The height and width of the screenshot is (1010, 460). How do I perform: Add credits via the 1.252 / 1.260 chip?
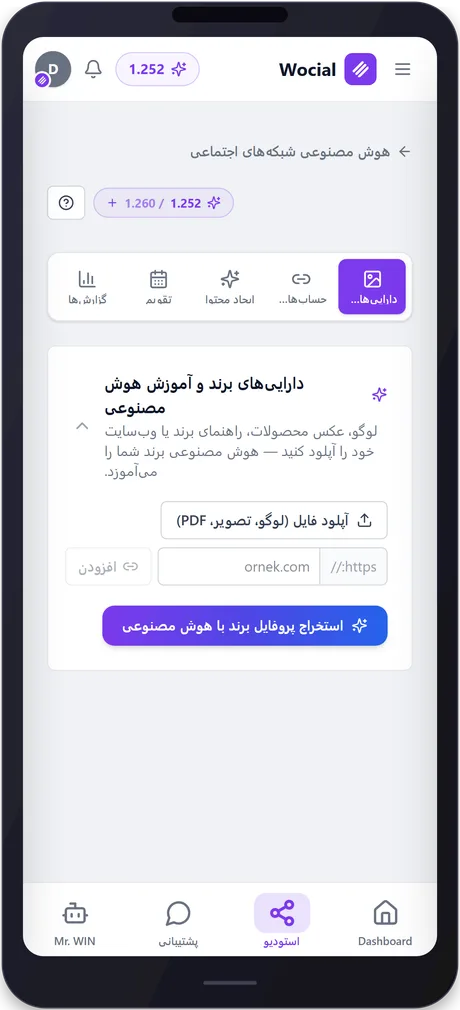click(164, 203)
